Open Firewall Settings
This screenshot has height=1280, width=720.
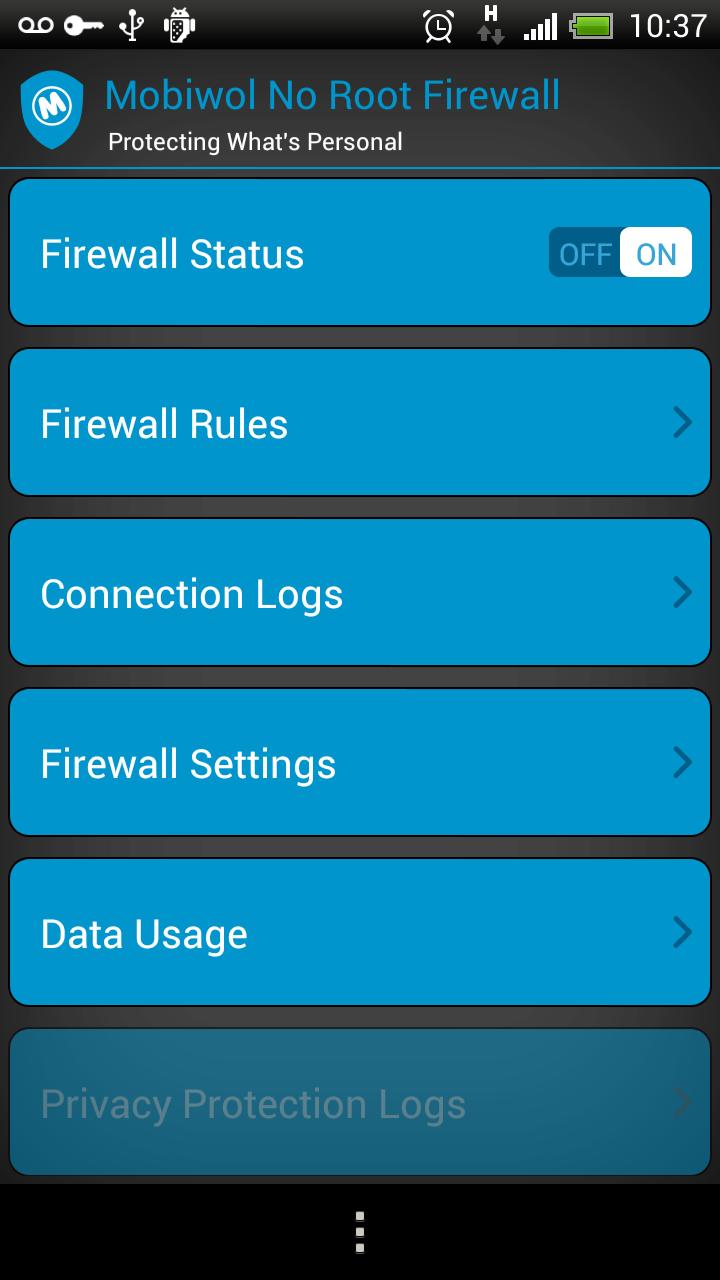360,763
